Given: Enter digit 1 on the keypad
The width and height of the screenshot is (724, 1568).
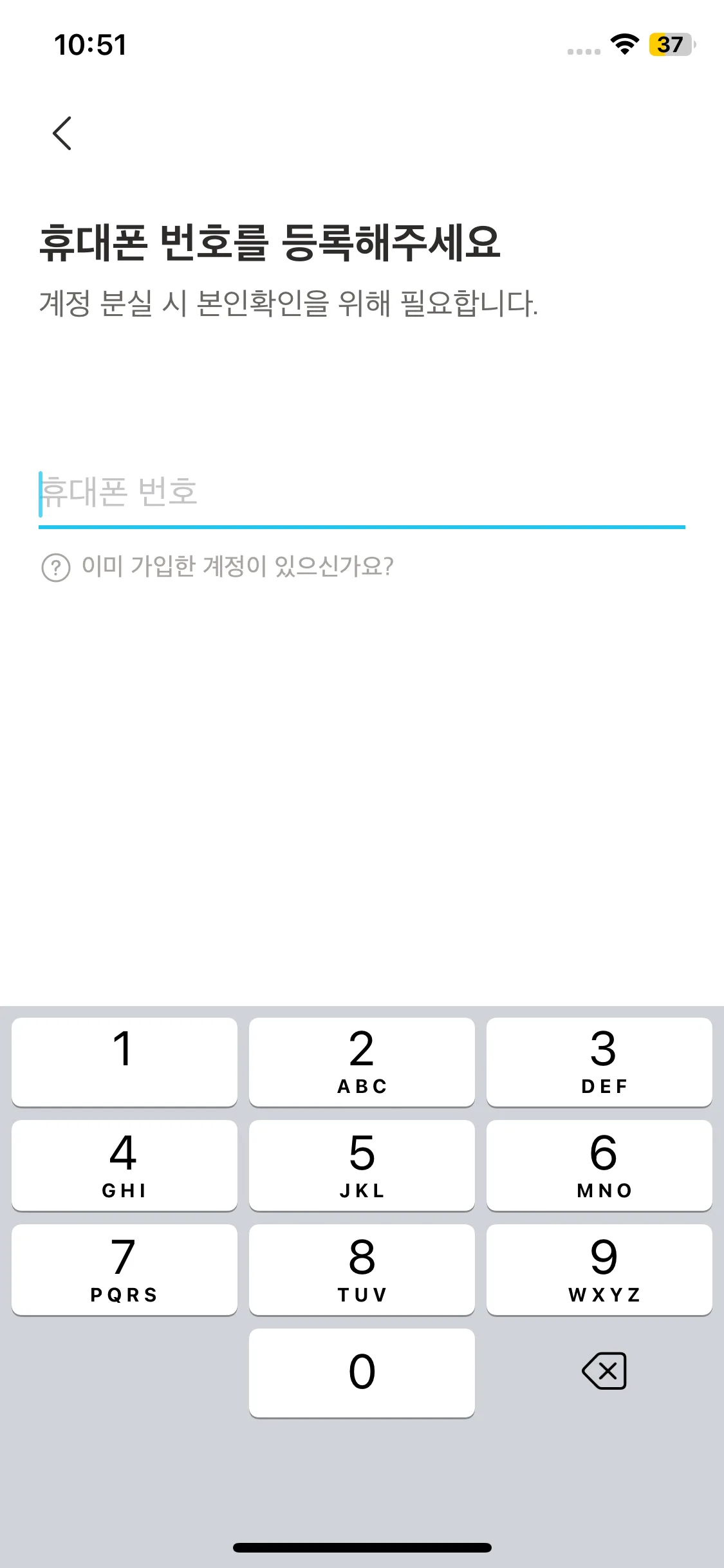Looking at the screenshot, I should 124,1061.
